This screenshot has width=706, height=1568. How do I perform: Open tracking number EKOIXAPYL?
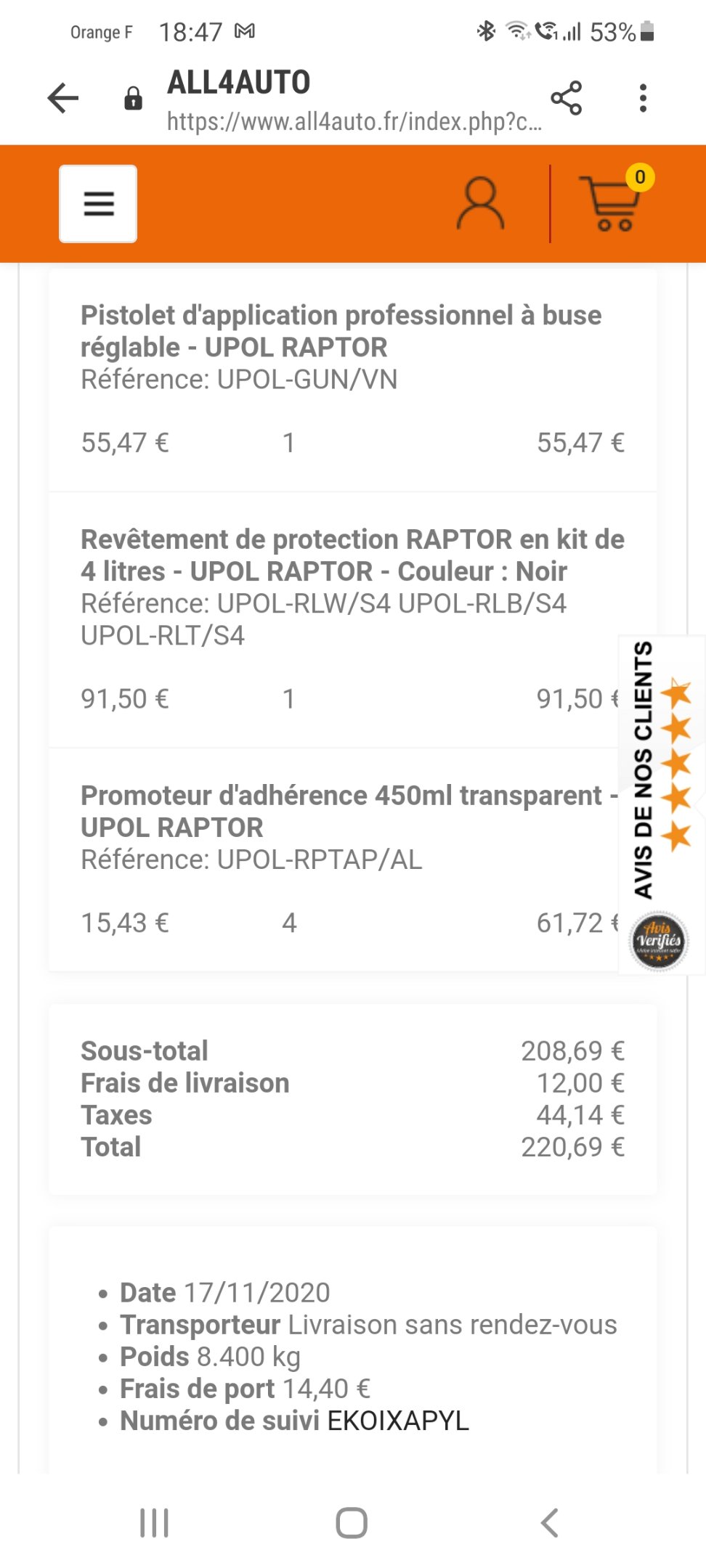pos(398,1421)
